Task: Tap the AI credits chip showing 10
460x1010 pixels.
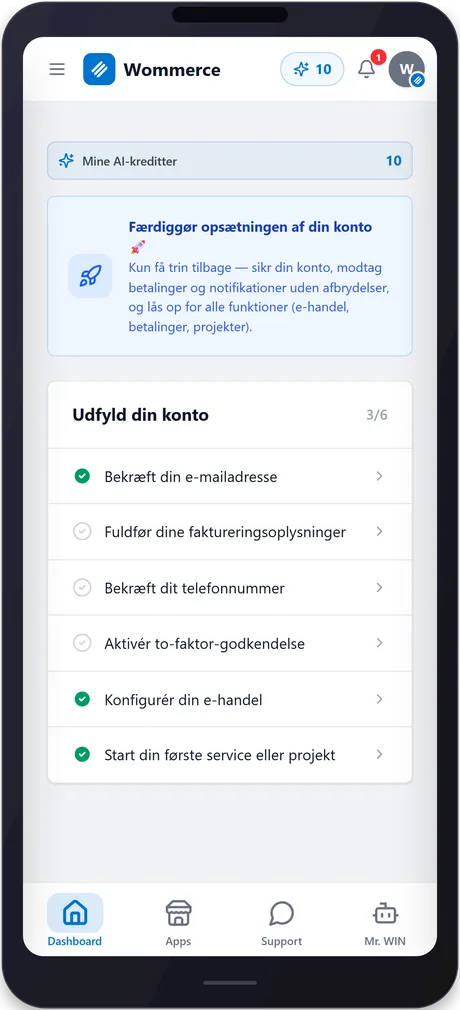Action: (312, 70)
